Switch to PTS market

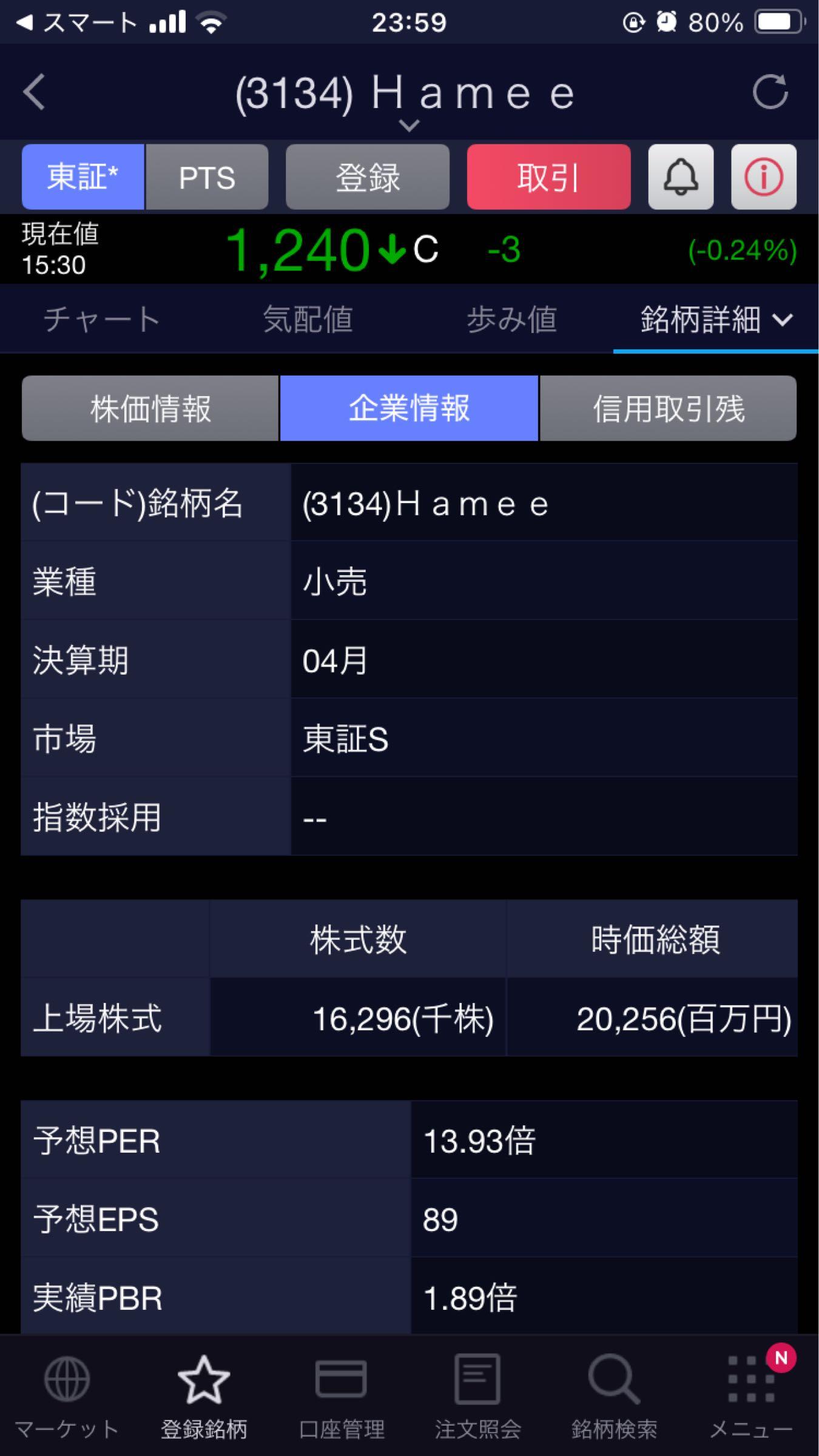[x=207, y=177]
